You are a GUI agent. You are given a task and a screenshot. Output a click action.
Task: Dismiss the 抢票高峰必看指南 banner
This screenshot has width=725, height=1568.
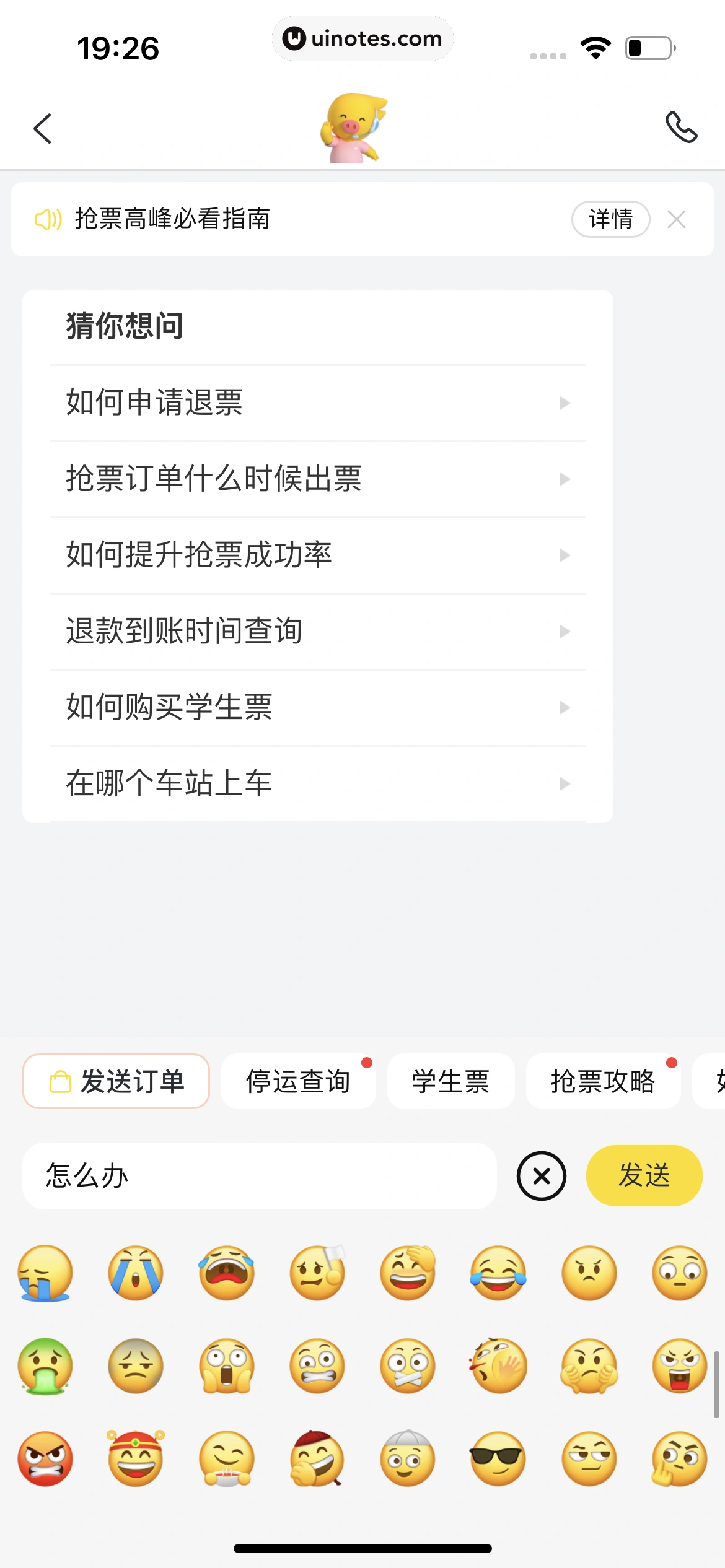click(677, 219)
